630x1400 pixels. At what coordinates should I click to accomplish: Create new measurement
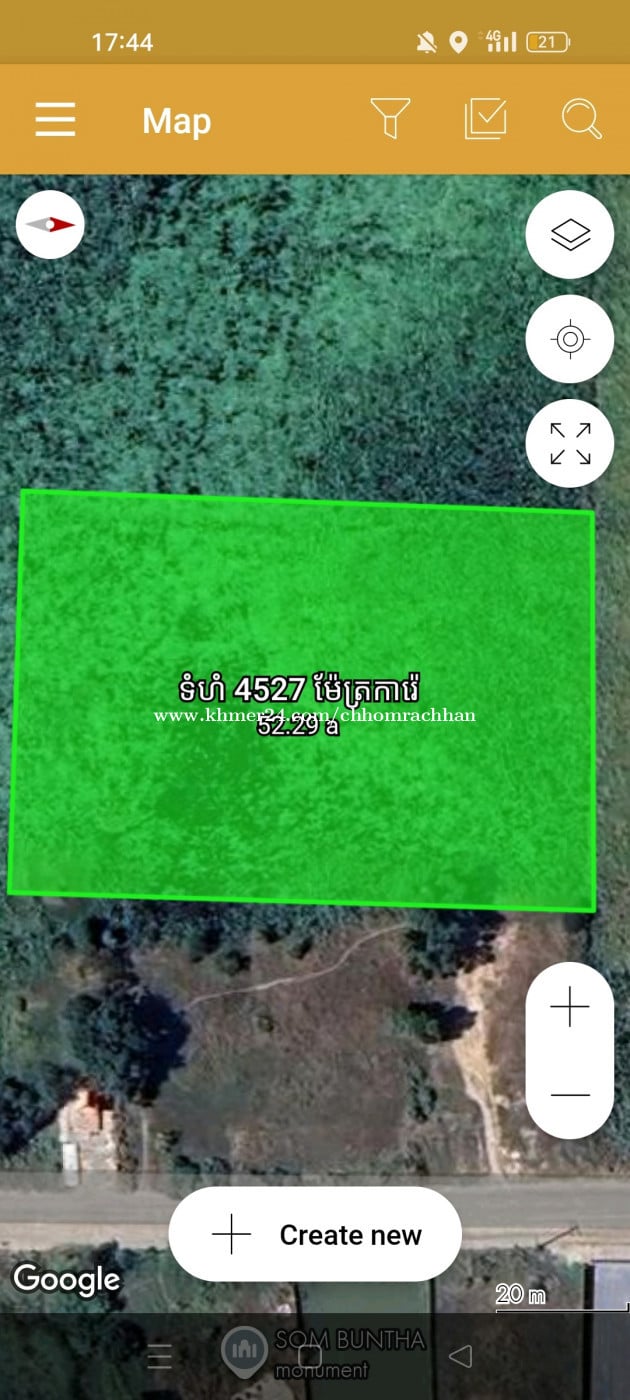pos(315,1235)
